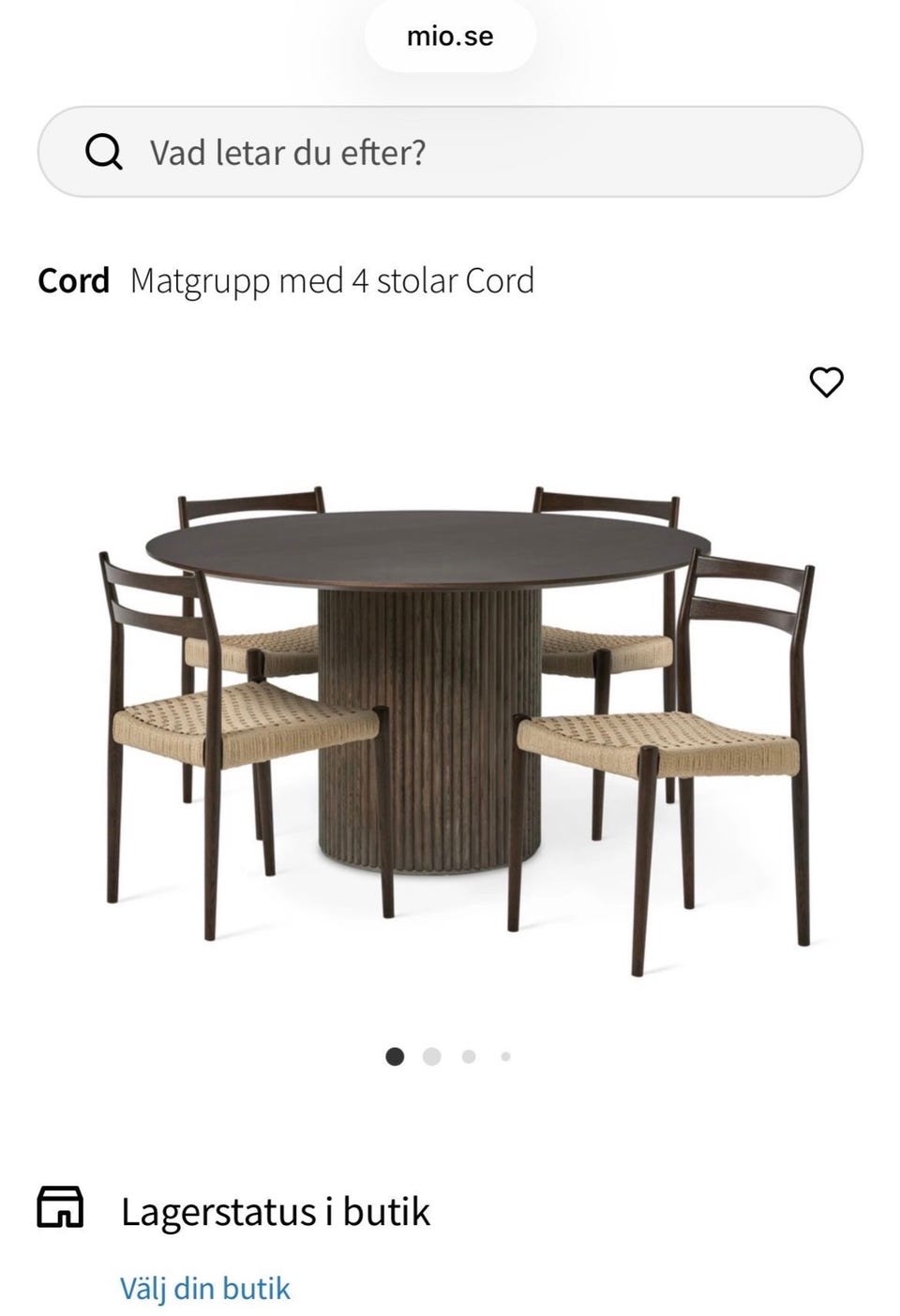Select the first filled carousel dot
Screen dimensions: 900x1316
(394, 1055)
